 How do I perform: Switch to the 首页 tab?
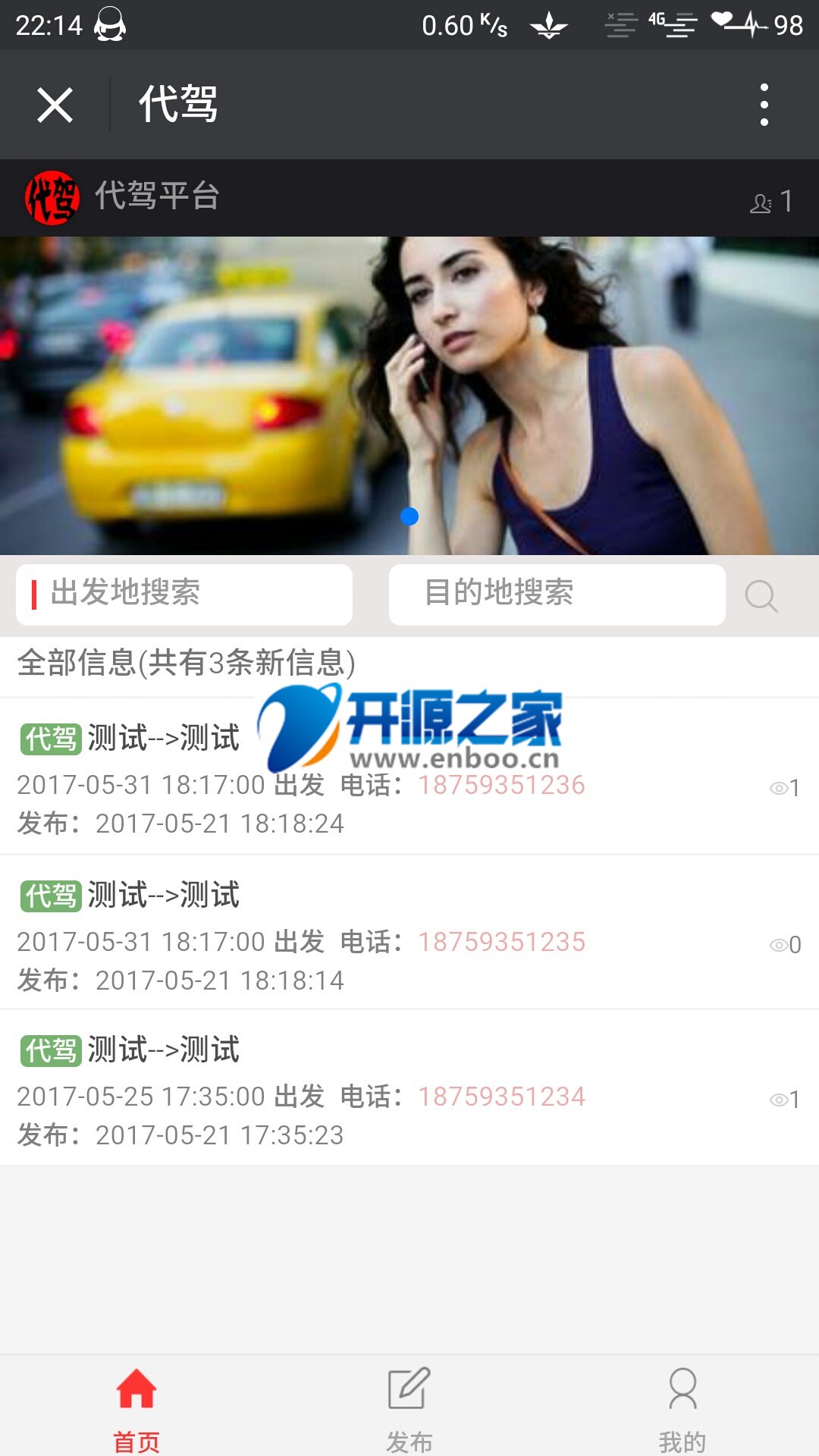[x=136, y=1407]
